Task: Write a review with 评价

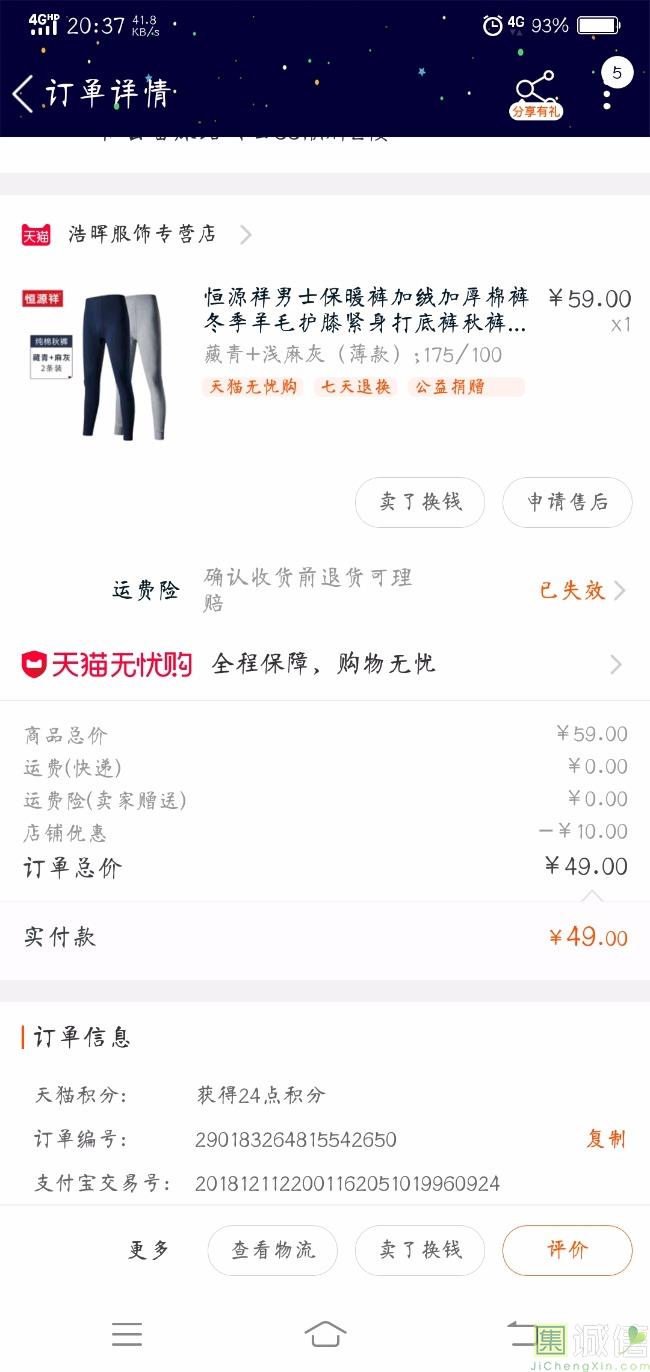Action: pos(567,1250)
